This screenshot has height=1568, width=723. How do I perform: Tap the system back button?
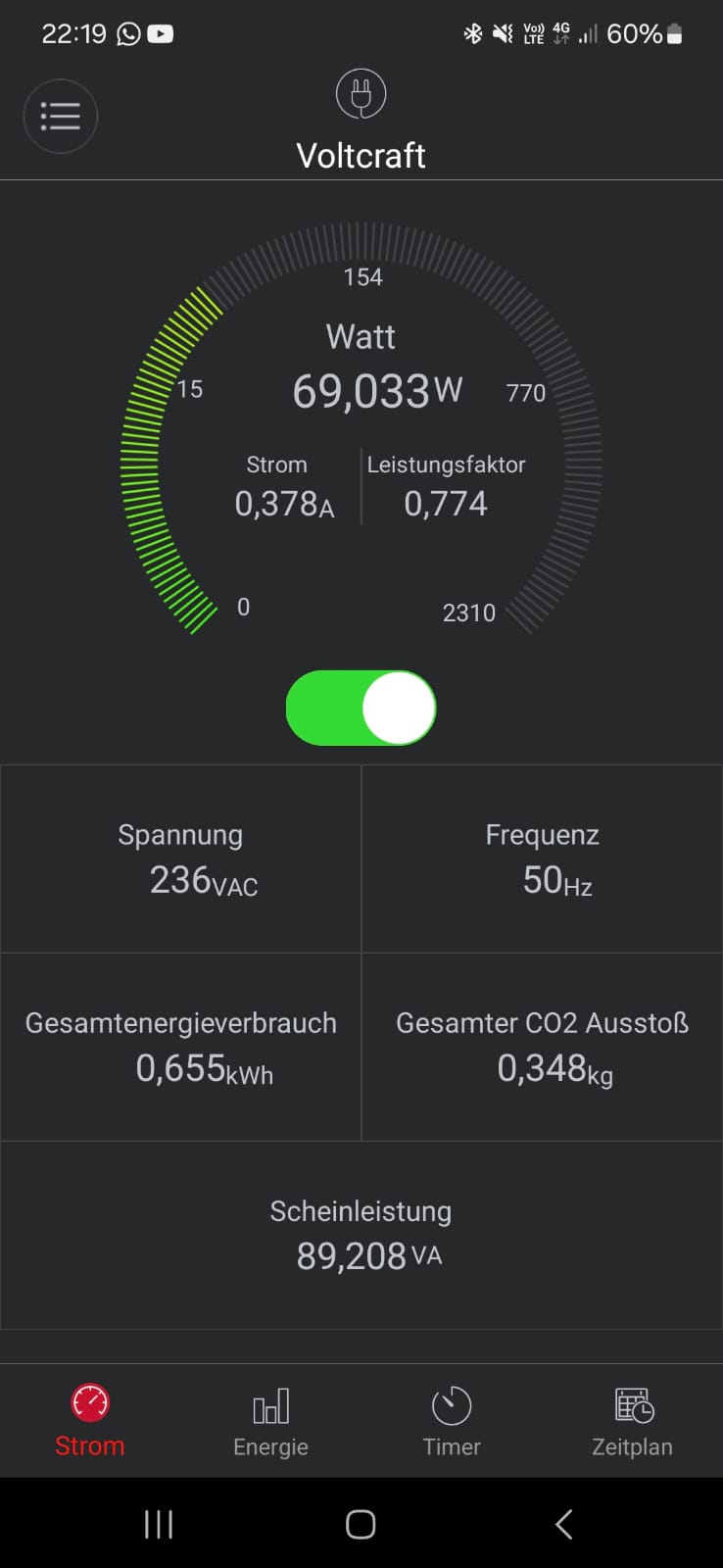(x=563, y=1524)
